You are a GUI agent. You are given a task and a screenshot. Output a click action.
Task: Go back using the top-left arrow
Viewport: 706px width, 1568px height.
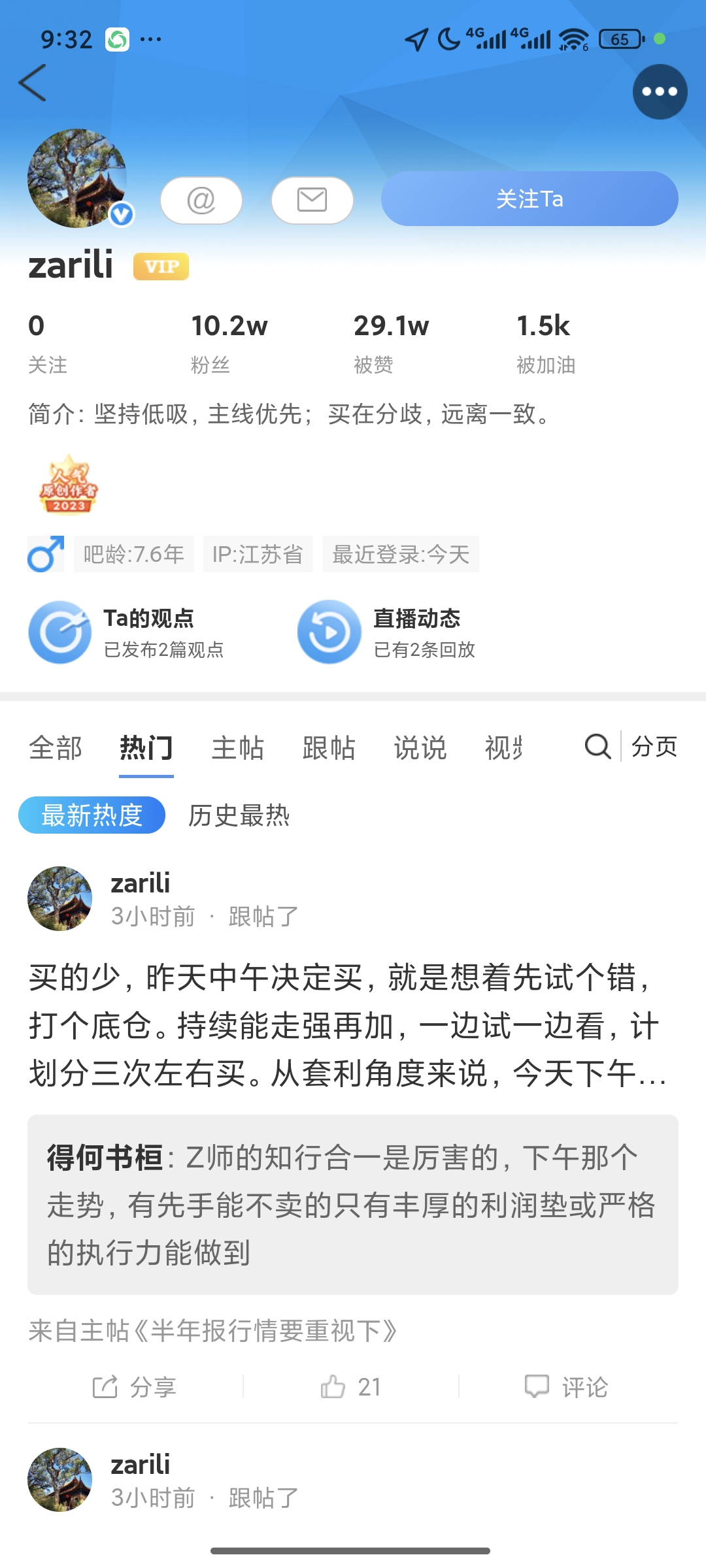(33, 83)
